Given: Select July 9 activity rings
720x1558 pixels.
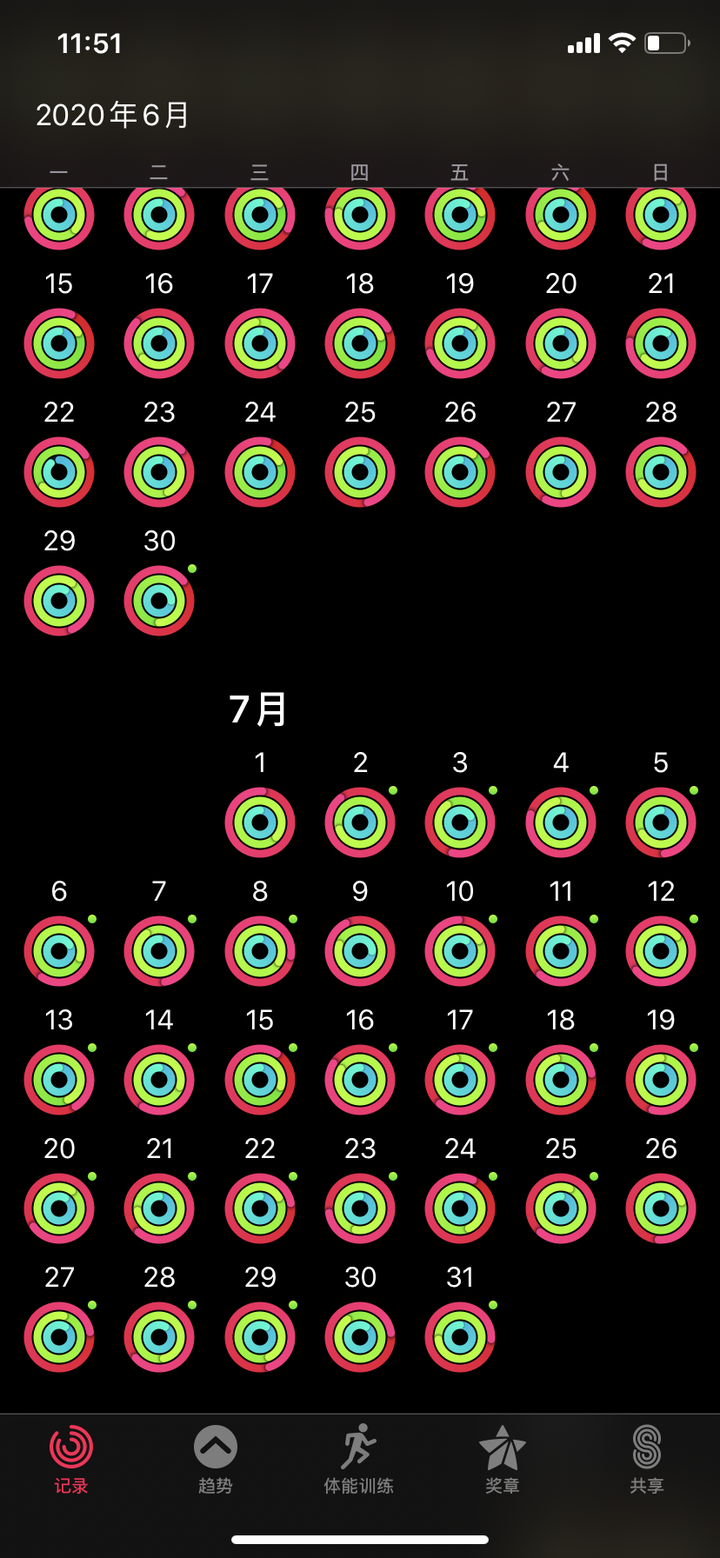Looking at the screenshot, I should tap(360, 951).
